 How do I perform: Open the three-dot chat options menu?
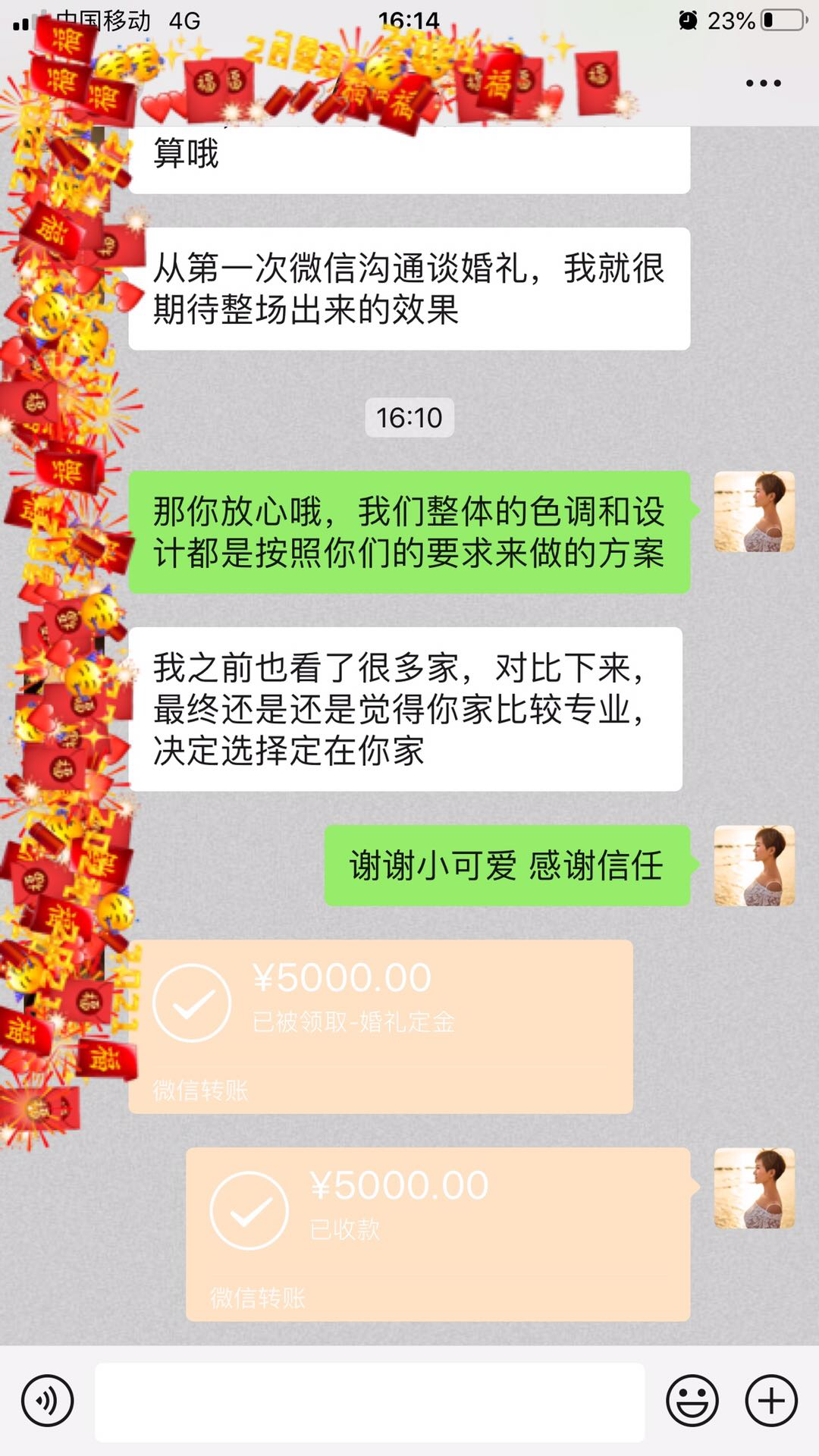(763, 83)
